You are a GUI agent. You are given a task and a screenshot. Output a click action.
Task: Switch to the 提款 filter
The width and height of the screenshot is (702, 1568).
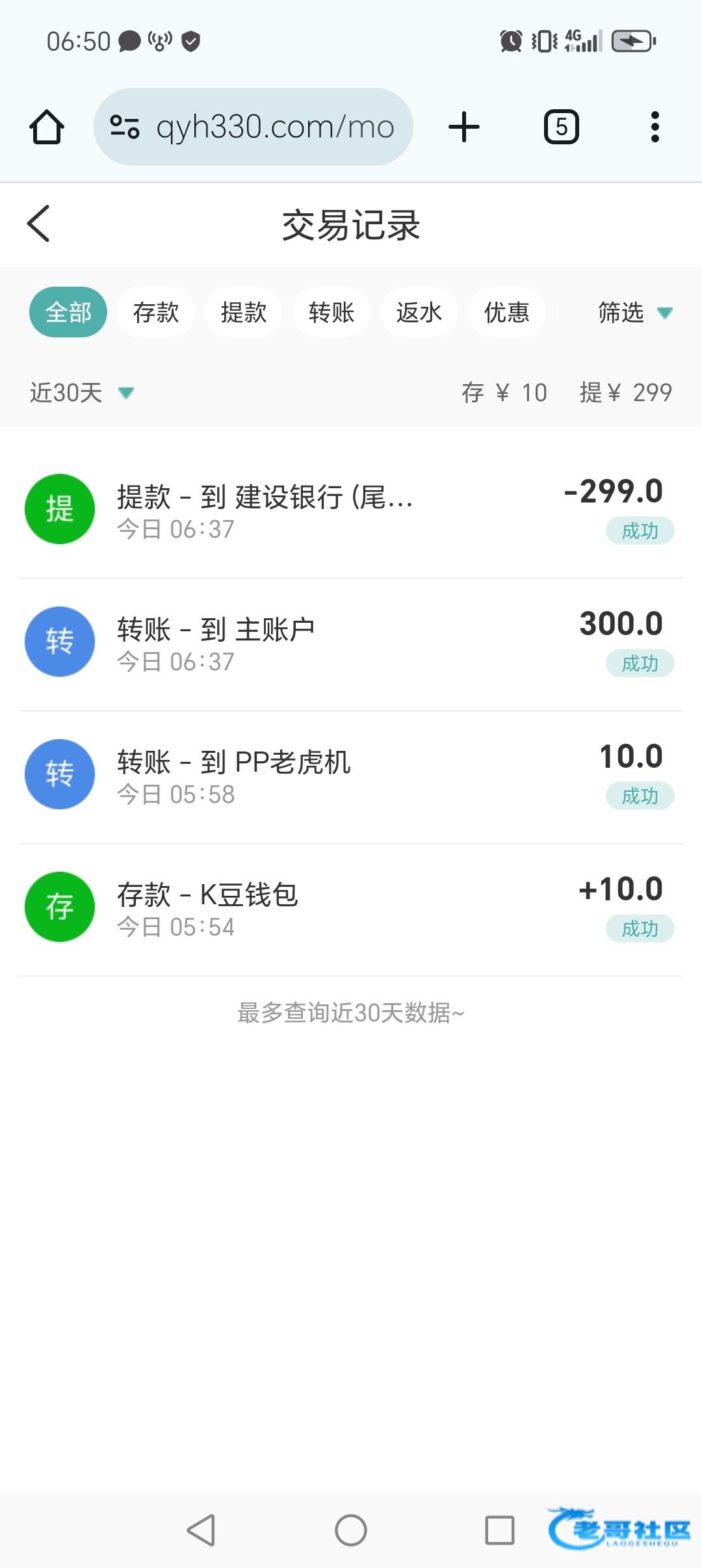[x=244, y=312]
